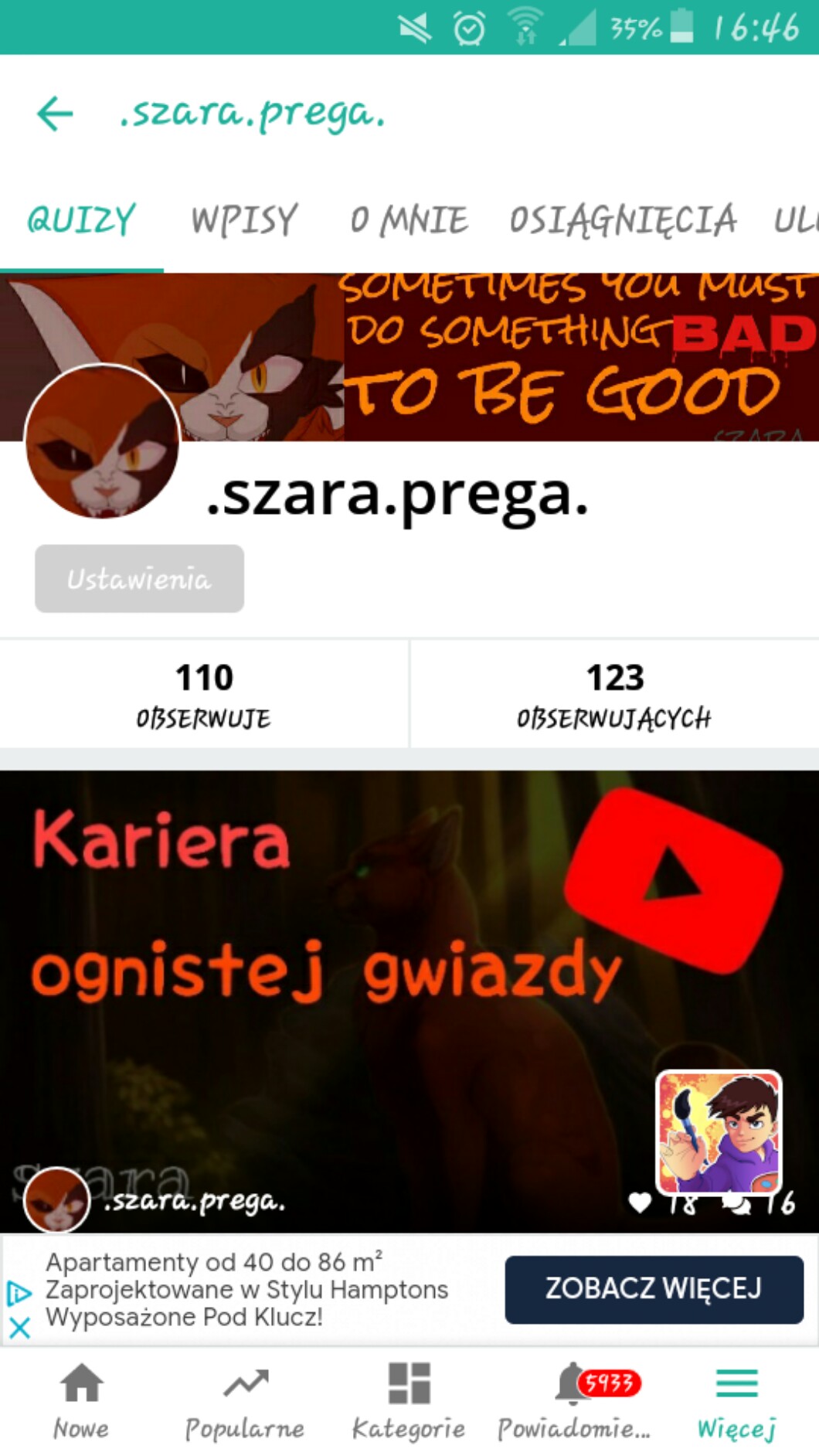Screen dimensions: 819x1456
Task: Open the O mnie tab
Action: 409,220
